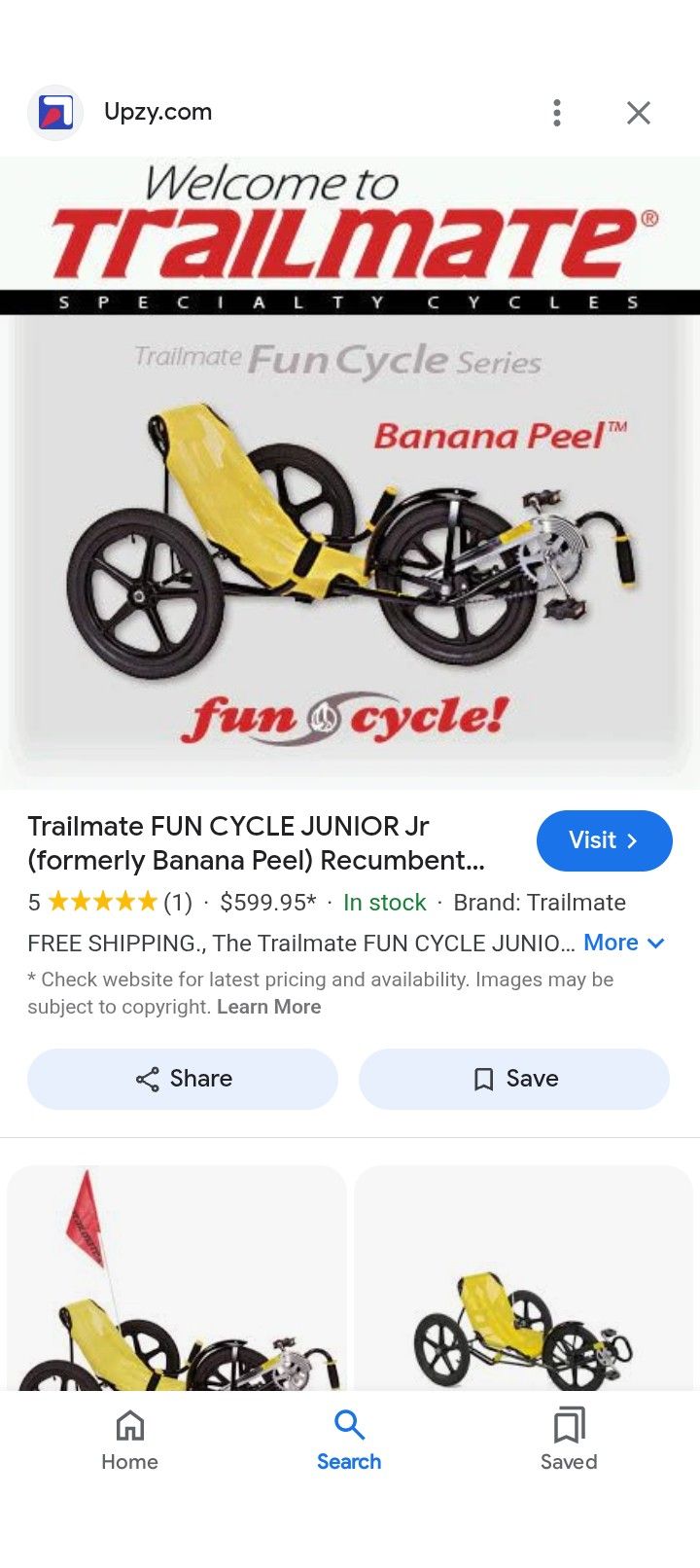Expand the truncated description with More
Screen dimensions: 700x1568
tap(611, 943)
